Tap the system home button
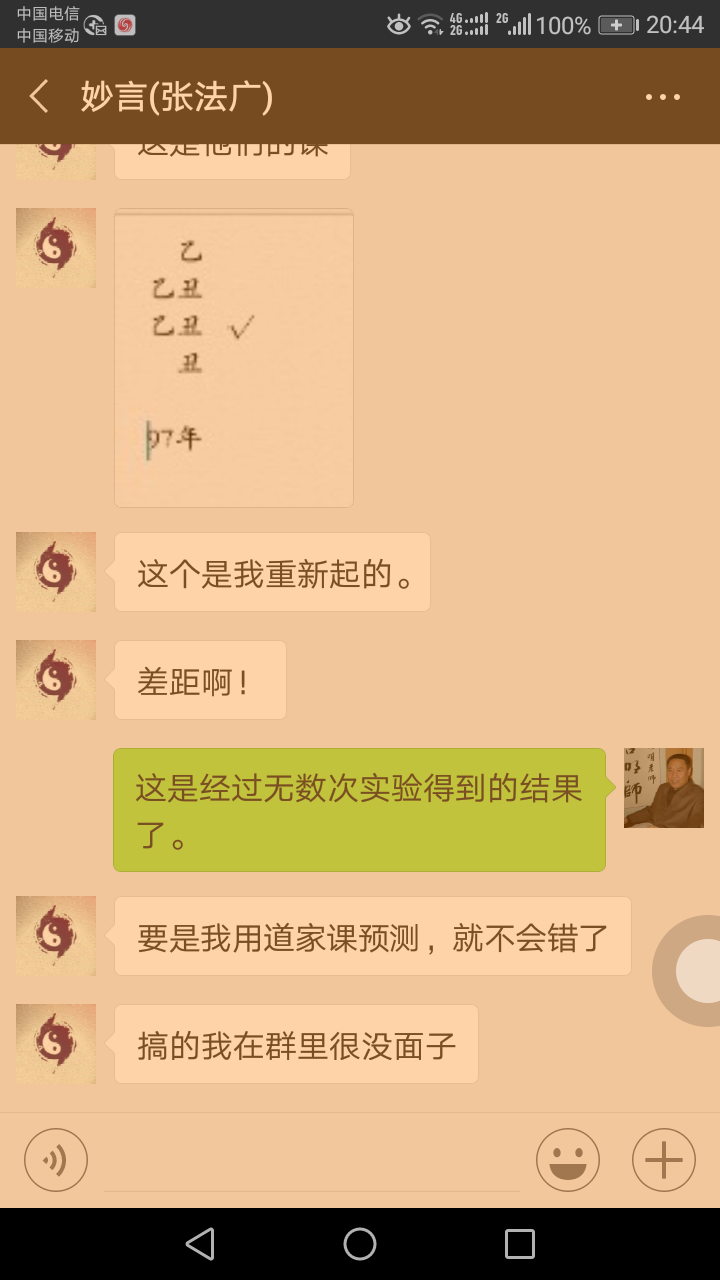This screenshot has width=720, height=1280. tap(360, 1244)
